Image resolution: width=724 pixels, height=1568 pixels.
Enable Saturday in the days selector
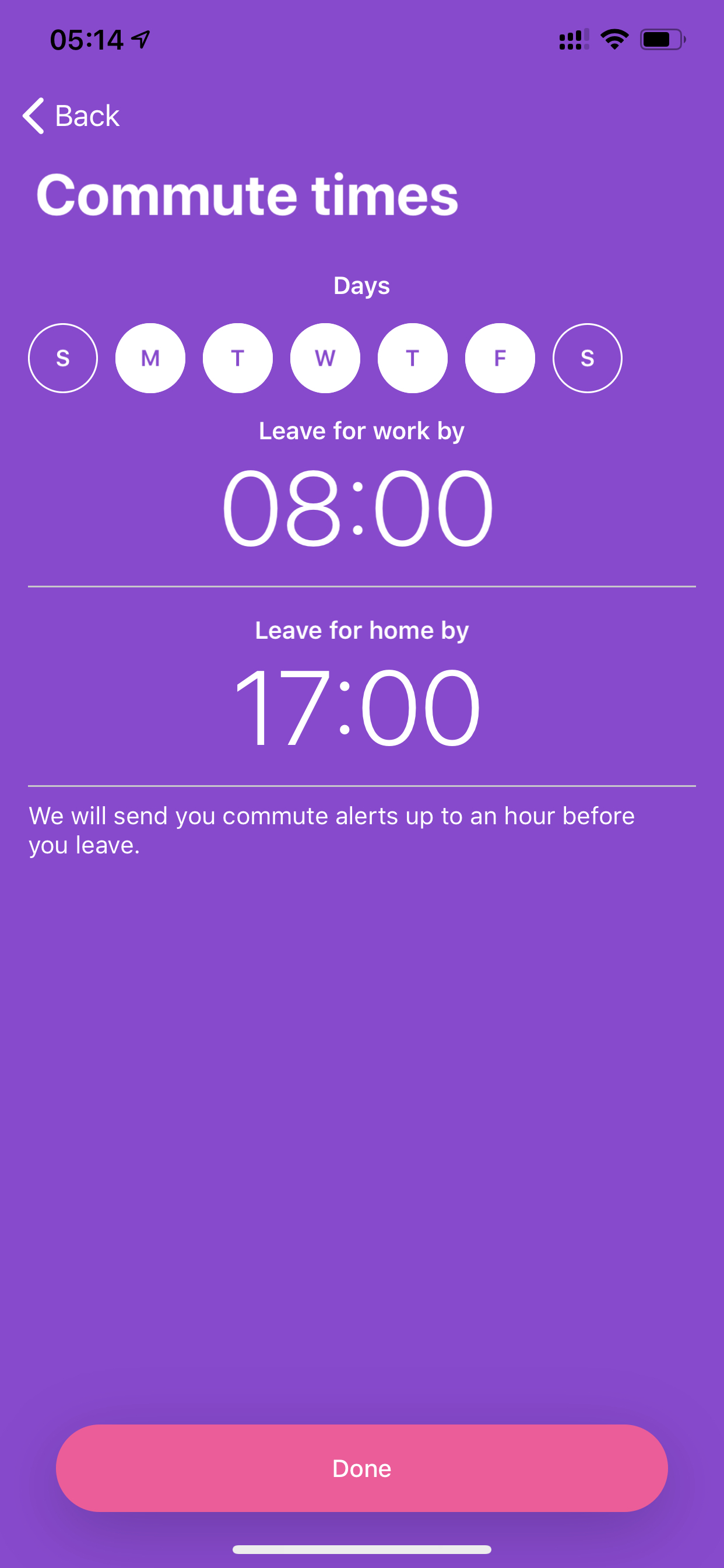click(587, 358)
